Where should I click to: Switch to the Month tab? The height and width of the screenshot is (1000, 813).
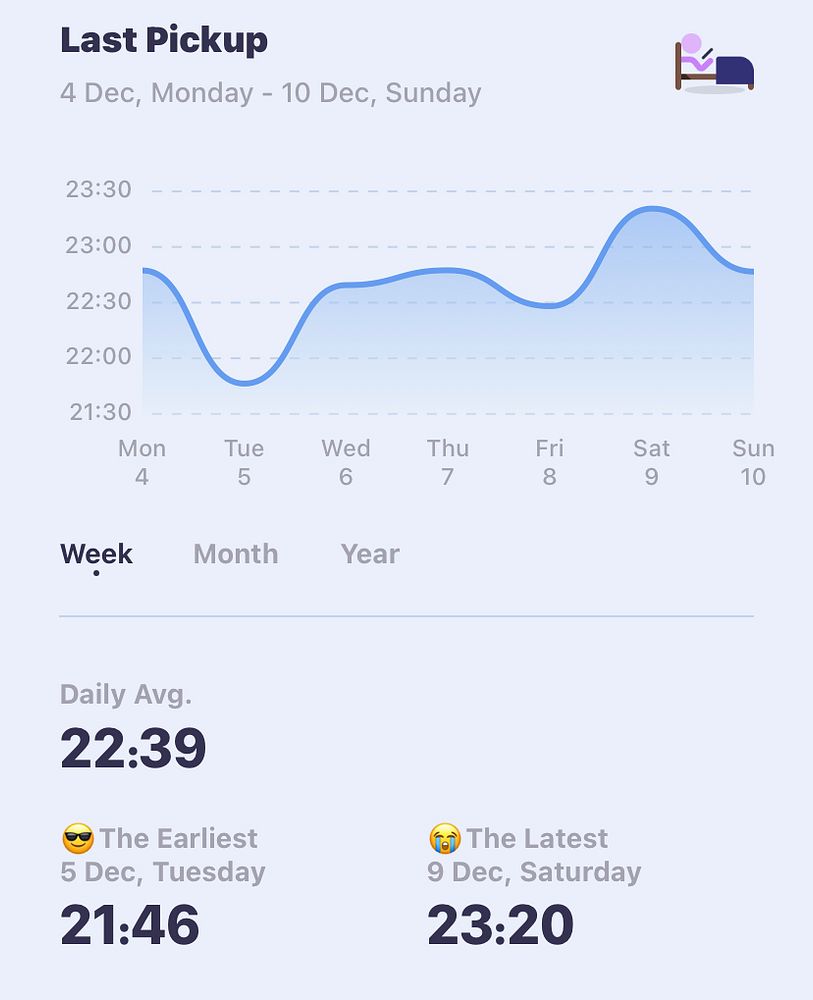[x=236, y=554]
